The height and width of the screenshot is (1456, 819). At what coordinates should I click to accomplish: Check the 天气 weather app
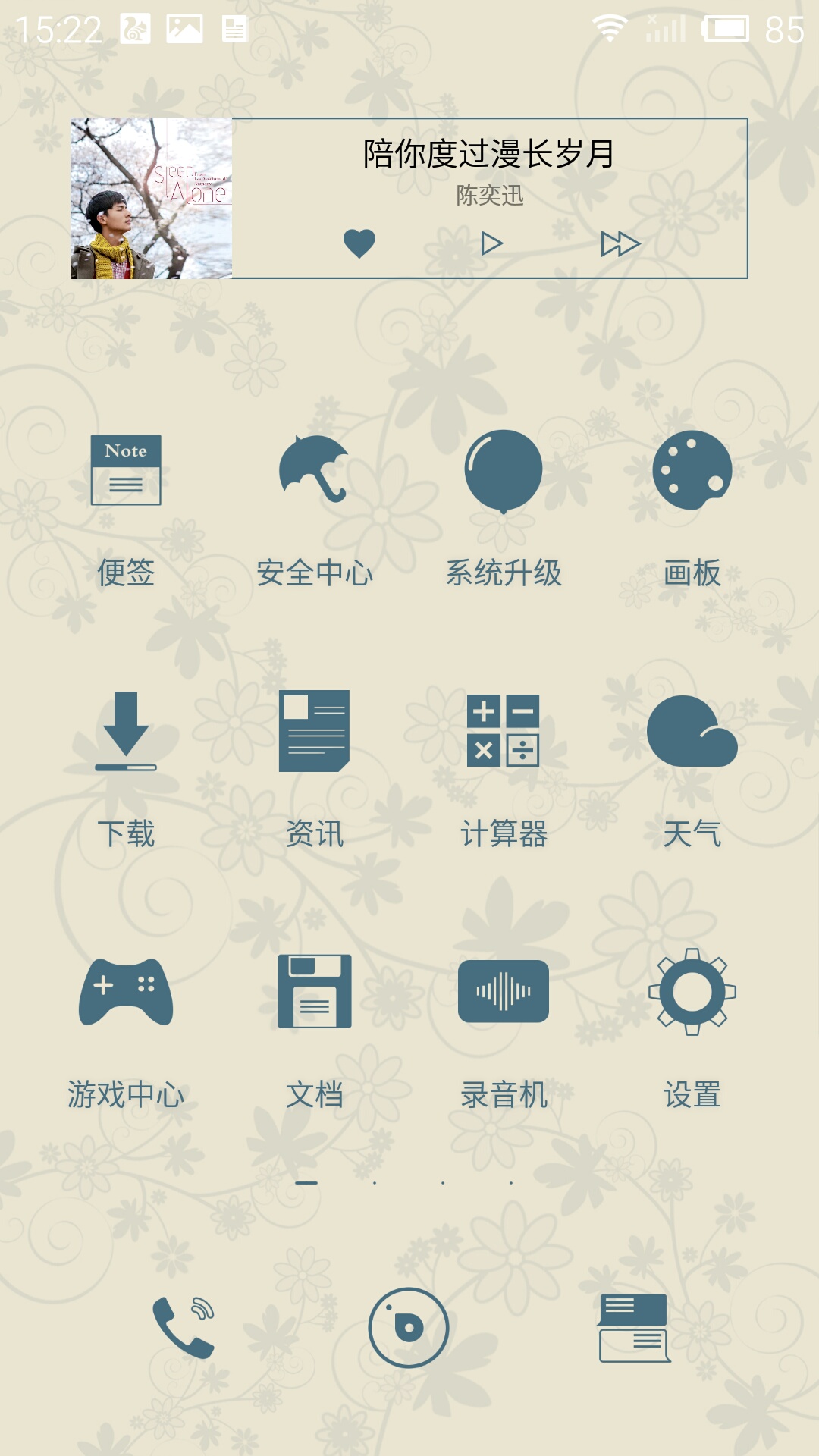tap(692, 731)
